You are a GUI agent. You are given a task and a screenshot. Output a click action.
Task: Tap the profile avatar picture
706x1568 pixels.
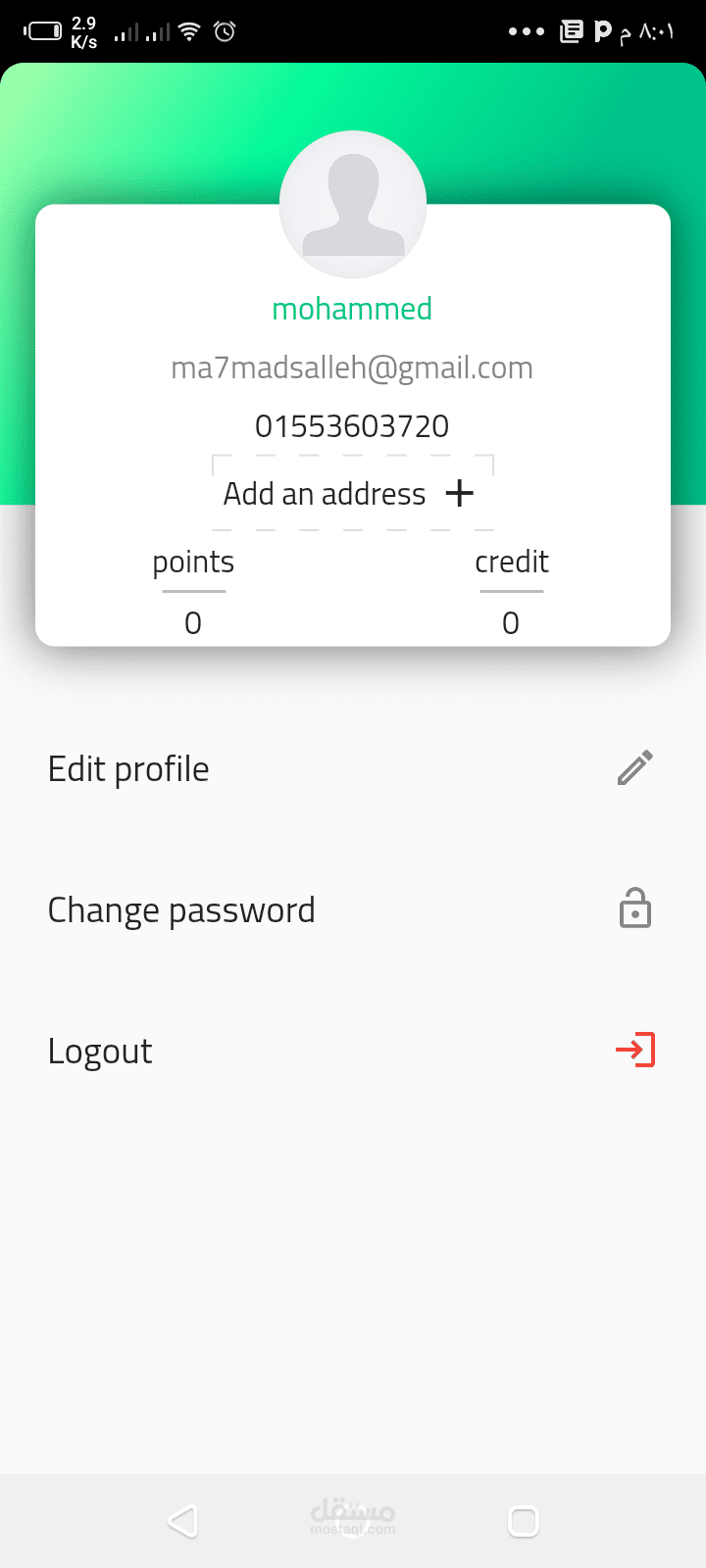pyautogui.click(x=353, y=205)
